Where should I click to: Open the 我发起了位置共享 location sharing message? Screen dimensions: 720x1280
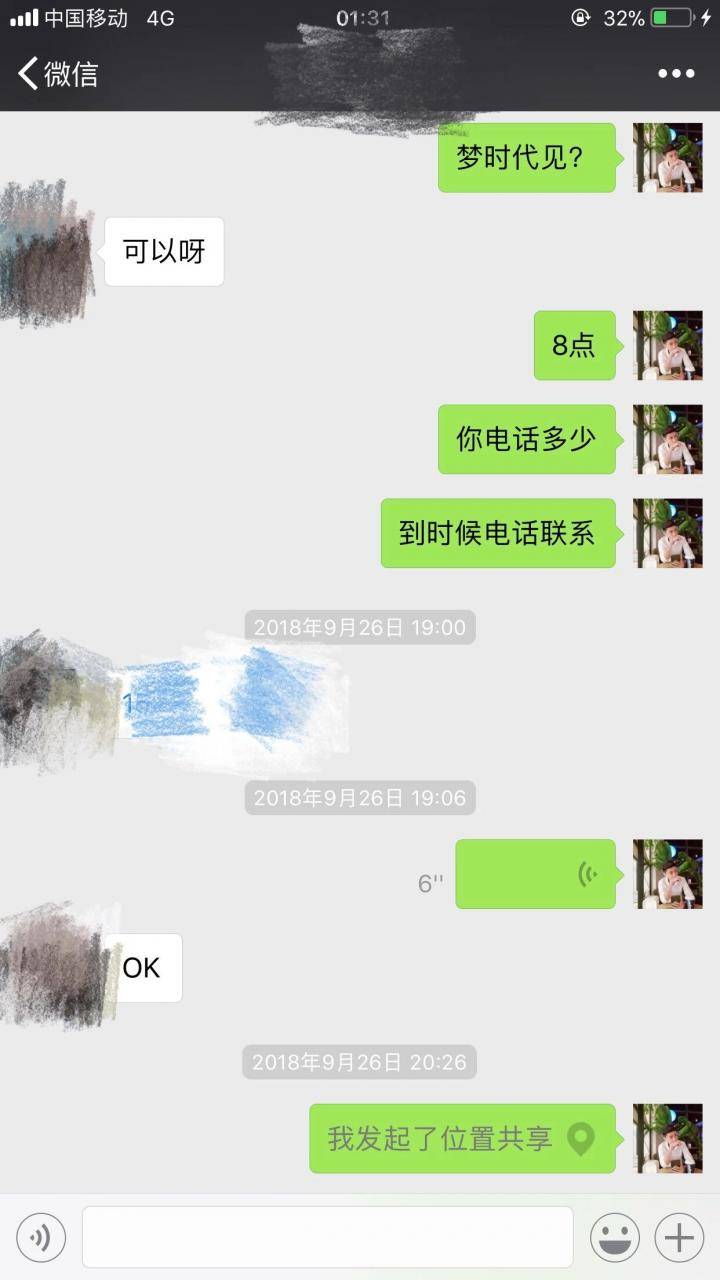point(462,1138)
